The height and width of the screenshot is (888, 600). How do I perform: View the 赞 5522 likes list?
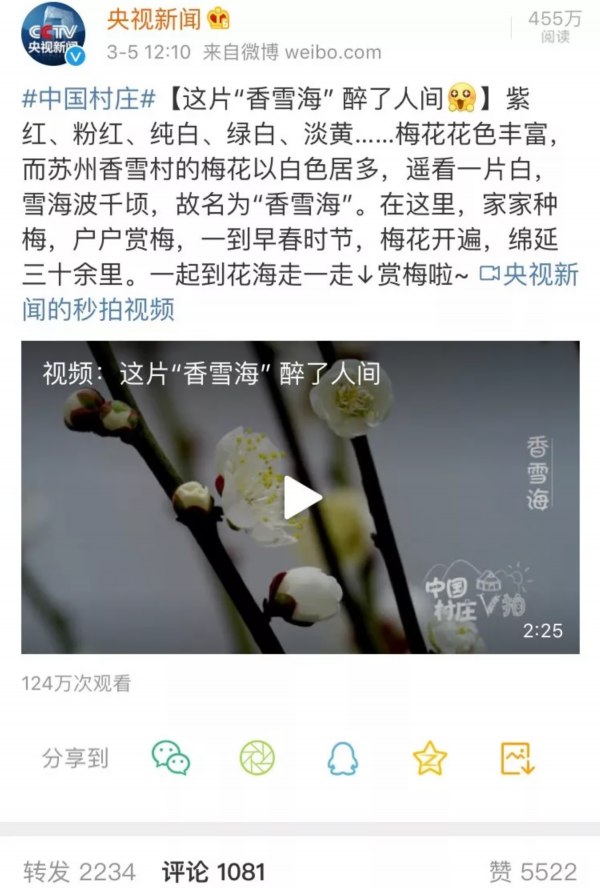[x=532, y=871]
